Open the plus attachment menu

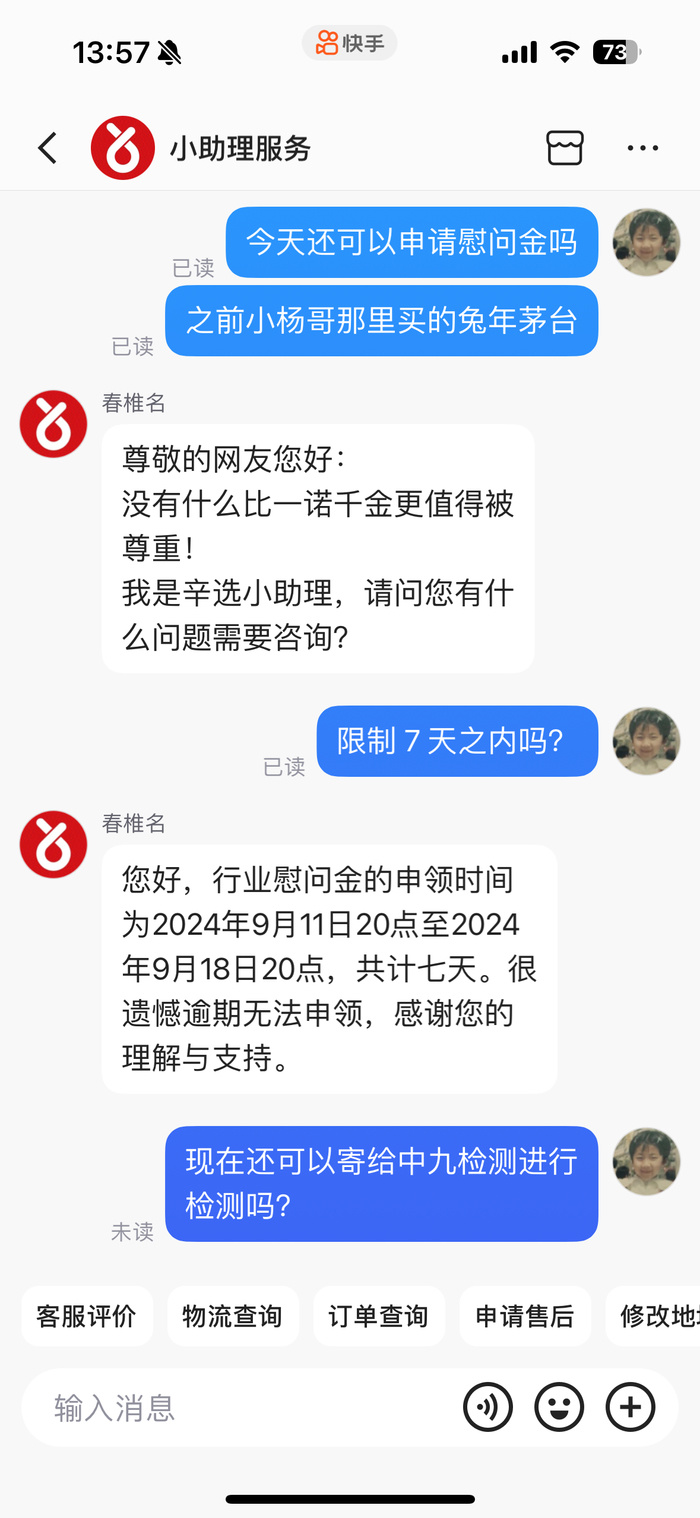pos(631,1408)
